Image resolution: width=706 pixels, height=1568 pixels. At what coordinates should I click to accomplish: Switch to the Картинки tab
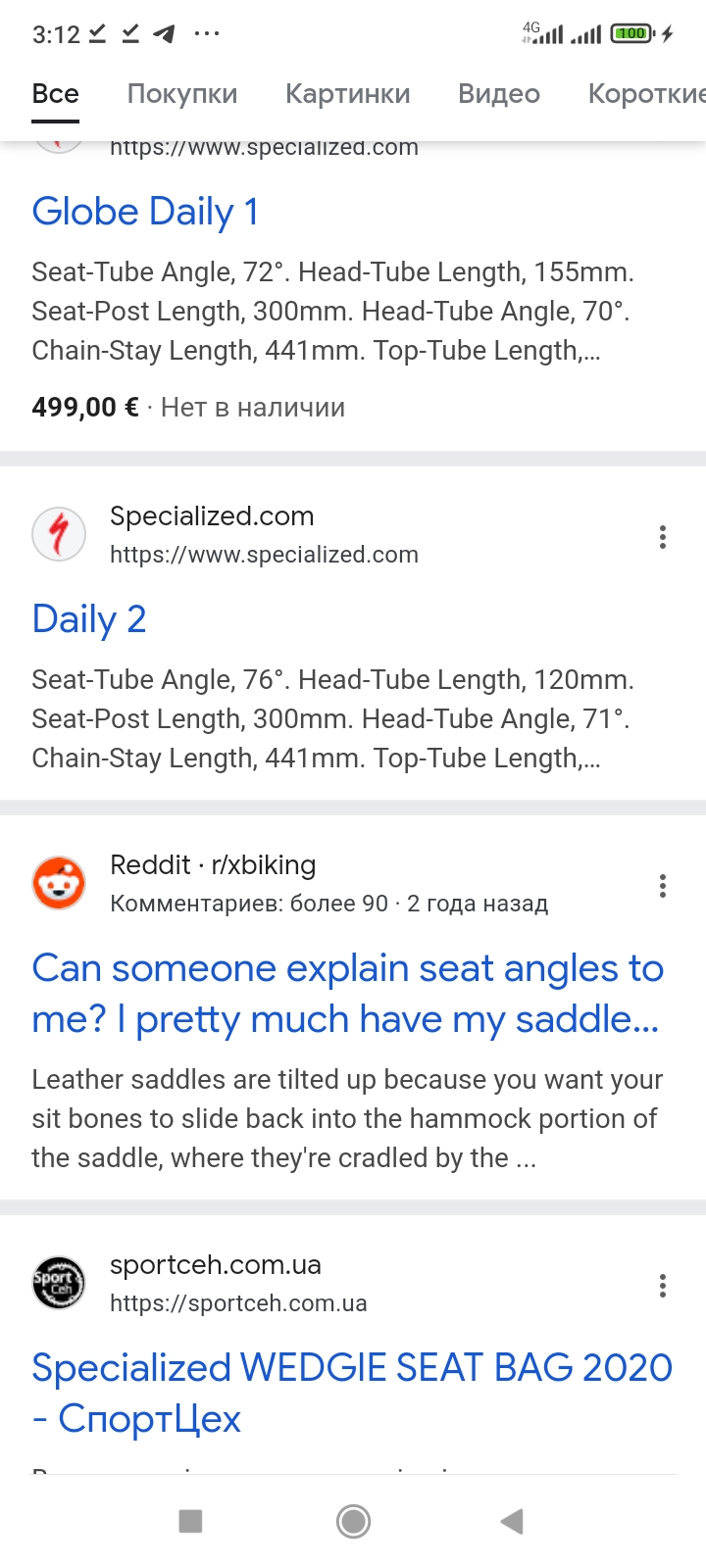point(348,94)
